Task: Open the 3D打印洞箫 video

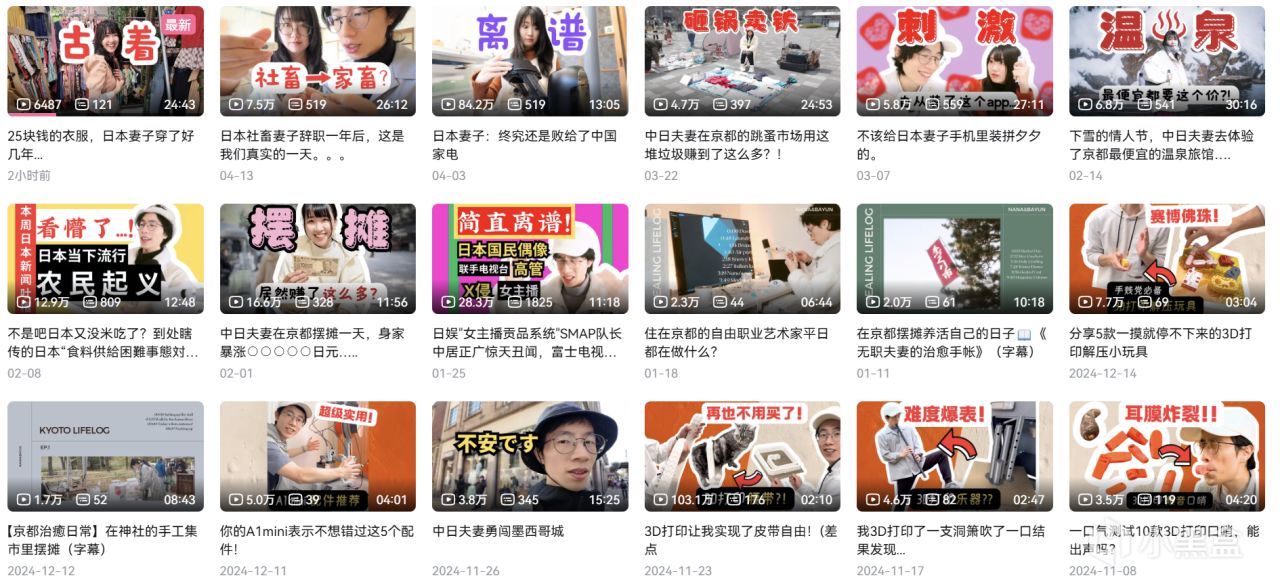Action: (x=955, y=457)
